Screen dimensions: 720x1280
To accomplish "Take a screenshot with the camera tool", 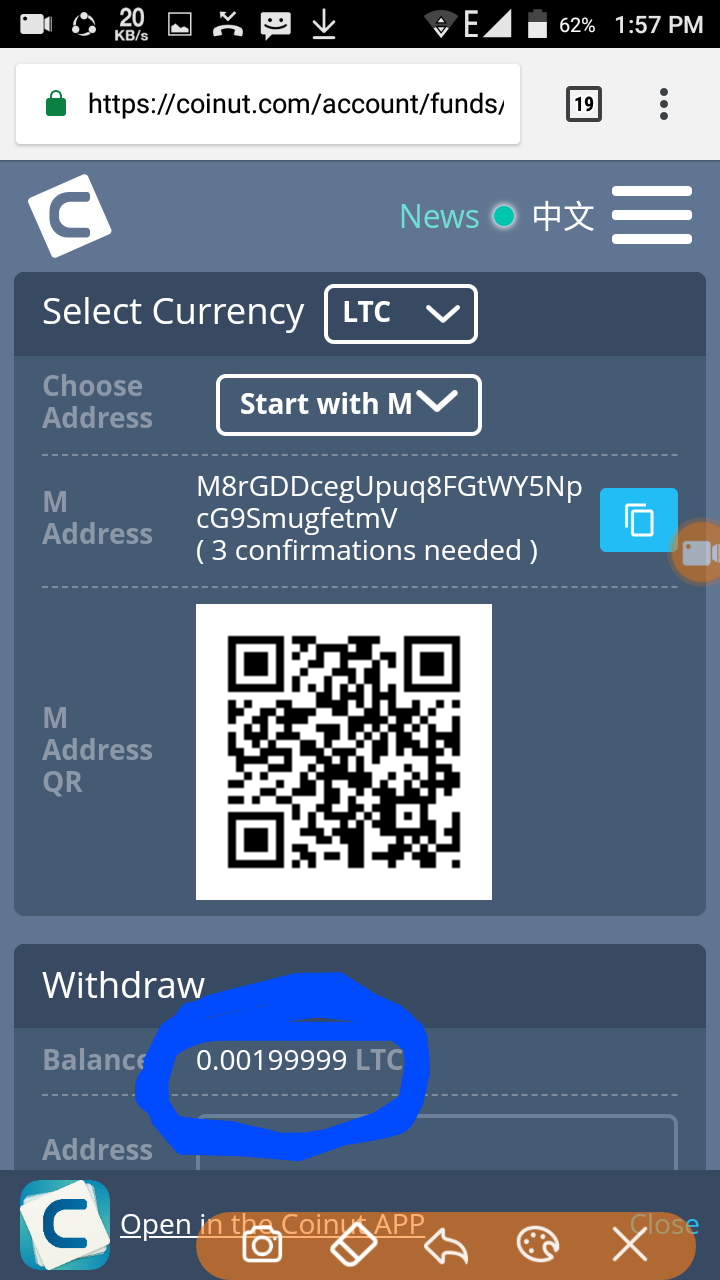I will (x=263, y=1245).
